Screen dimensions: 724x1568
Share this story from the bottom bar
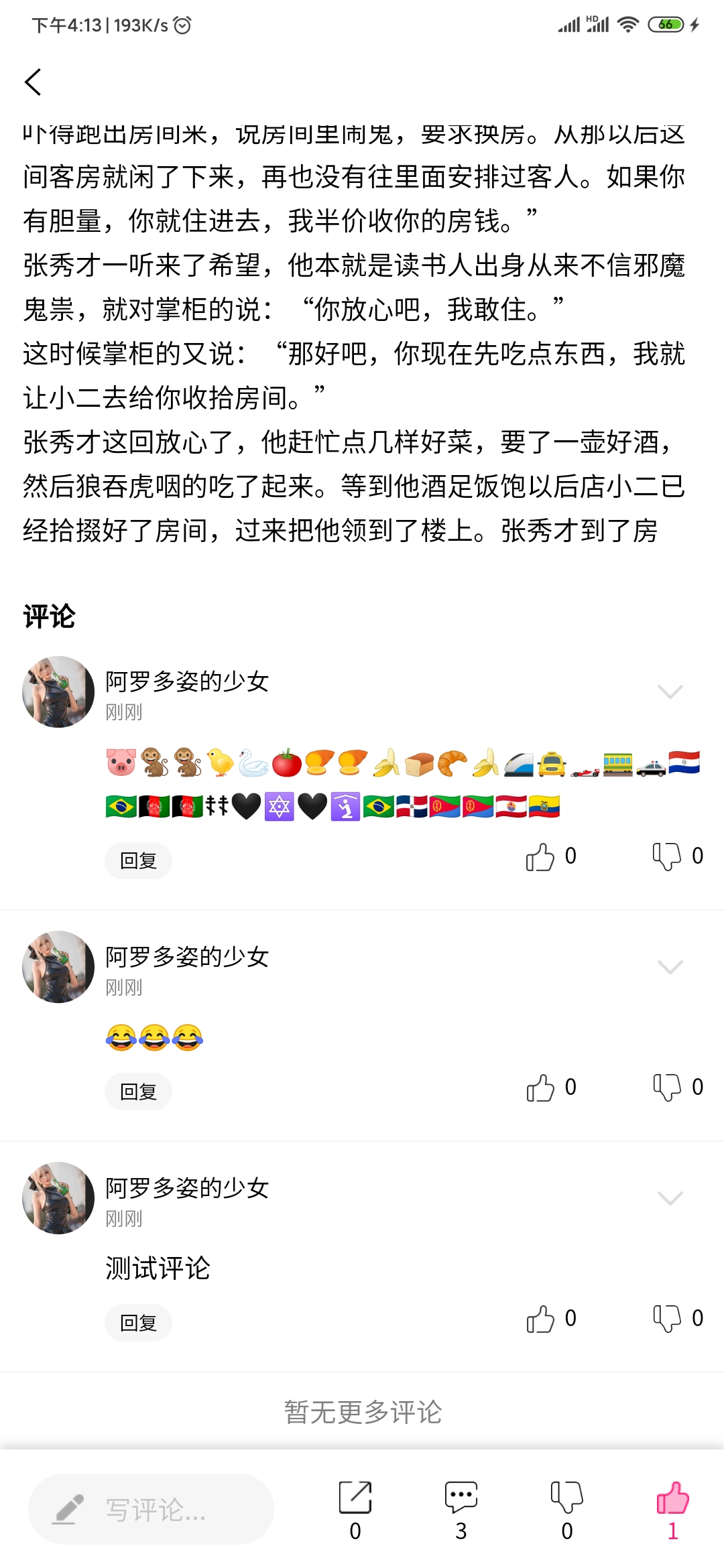click(x=355, y=1498)
